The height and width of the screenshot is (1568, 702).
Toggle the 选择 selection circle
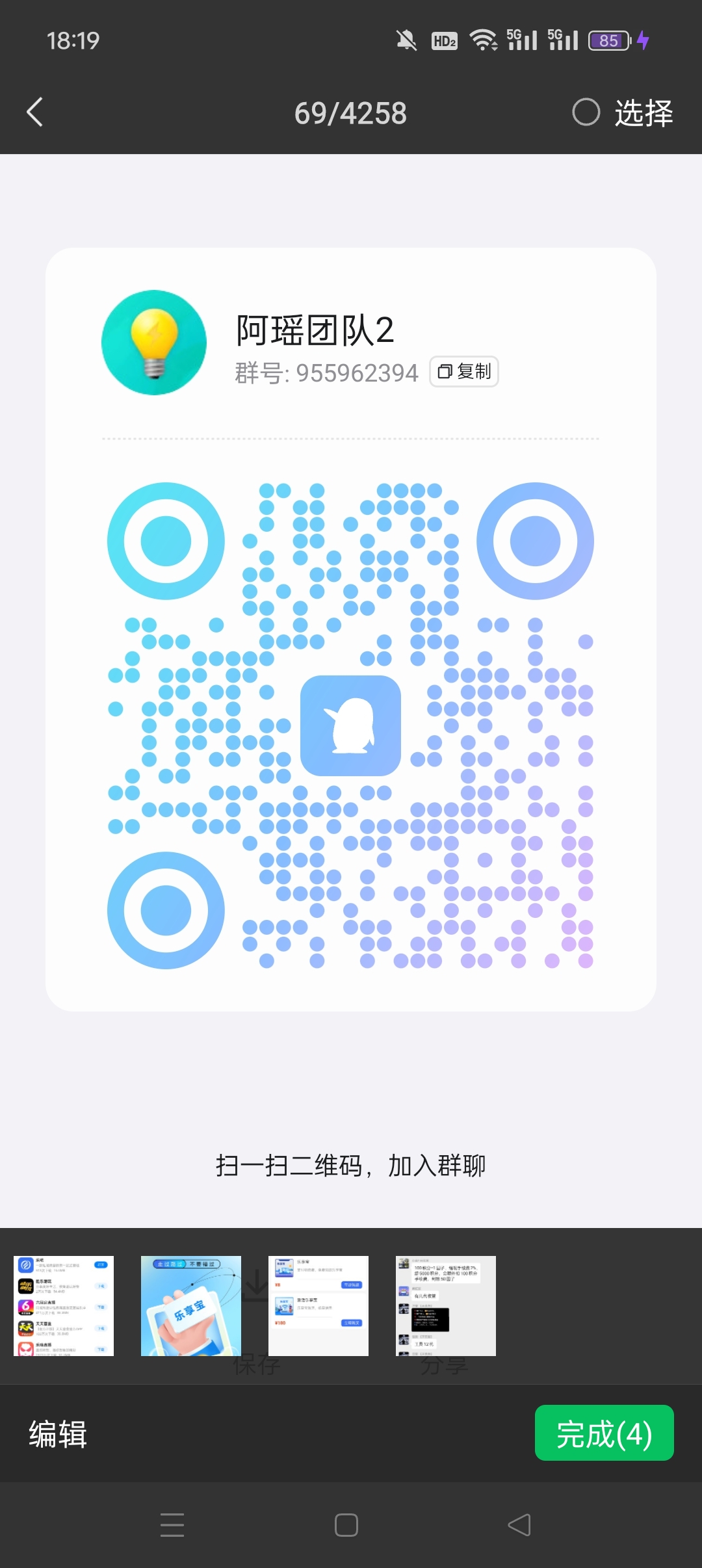coord(586,112)
